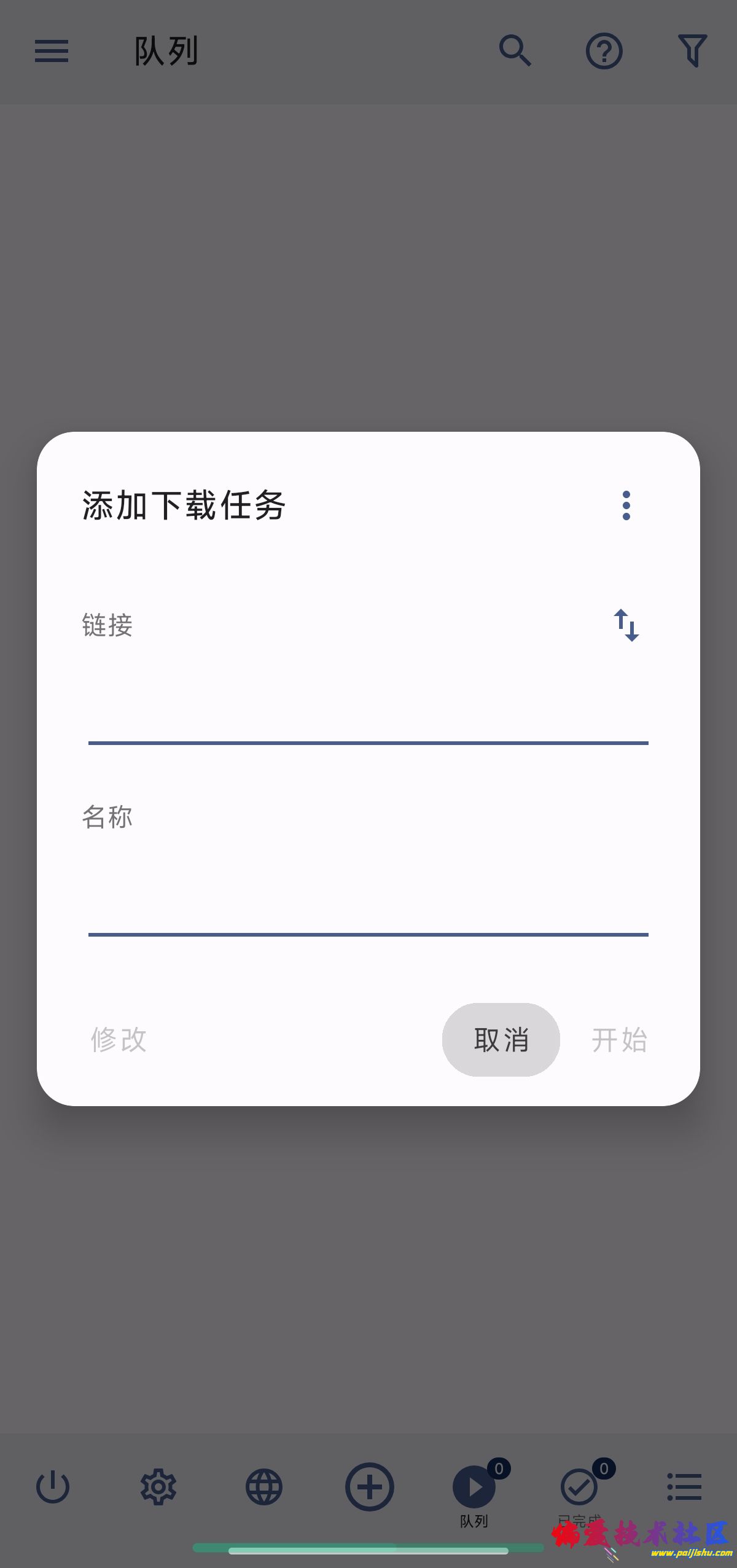Tap the 开始 button to begin download
The height and width of the screenshot is (1568, 737).
tap(620, 1040)
